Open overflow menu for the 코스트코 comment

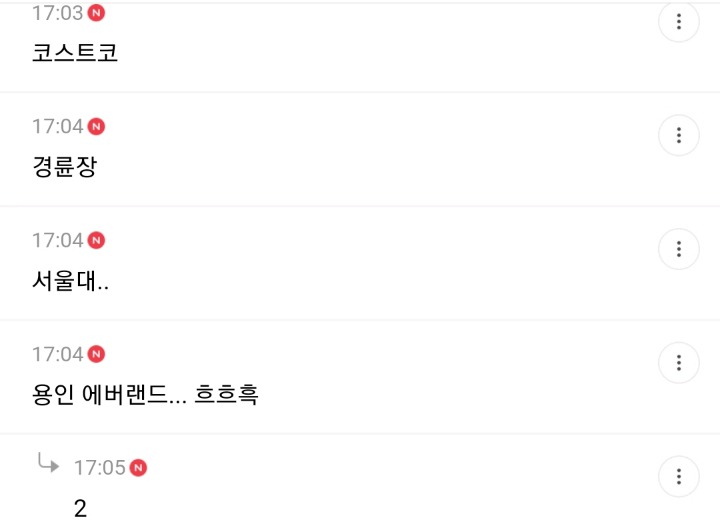point(679,22)
